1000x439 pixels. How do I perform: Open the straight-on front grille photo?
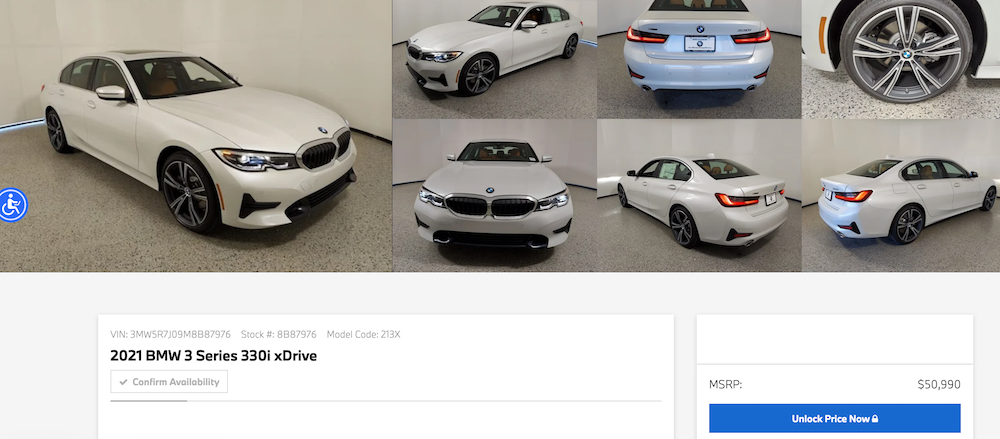coord(494,195)
